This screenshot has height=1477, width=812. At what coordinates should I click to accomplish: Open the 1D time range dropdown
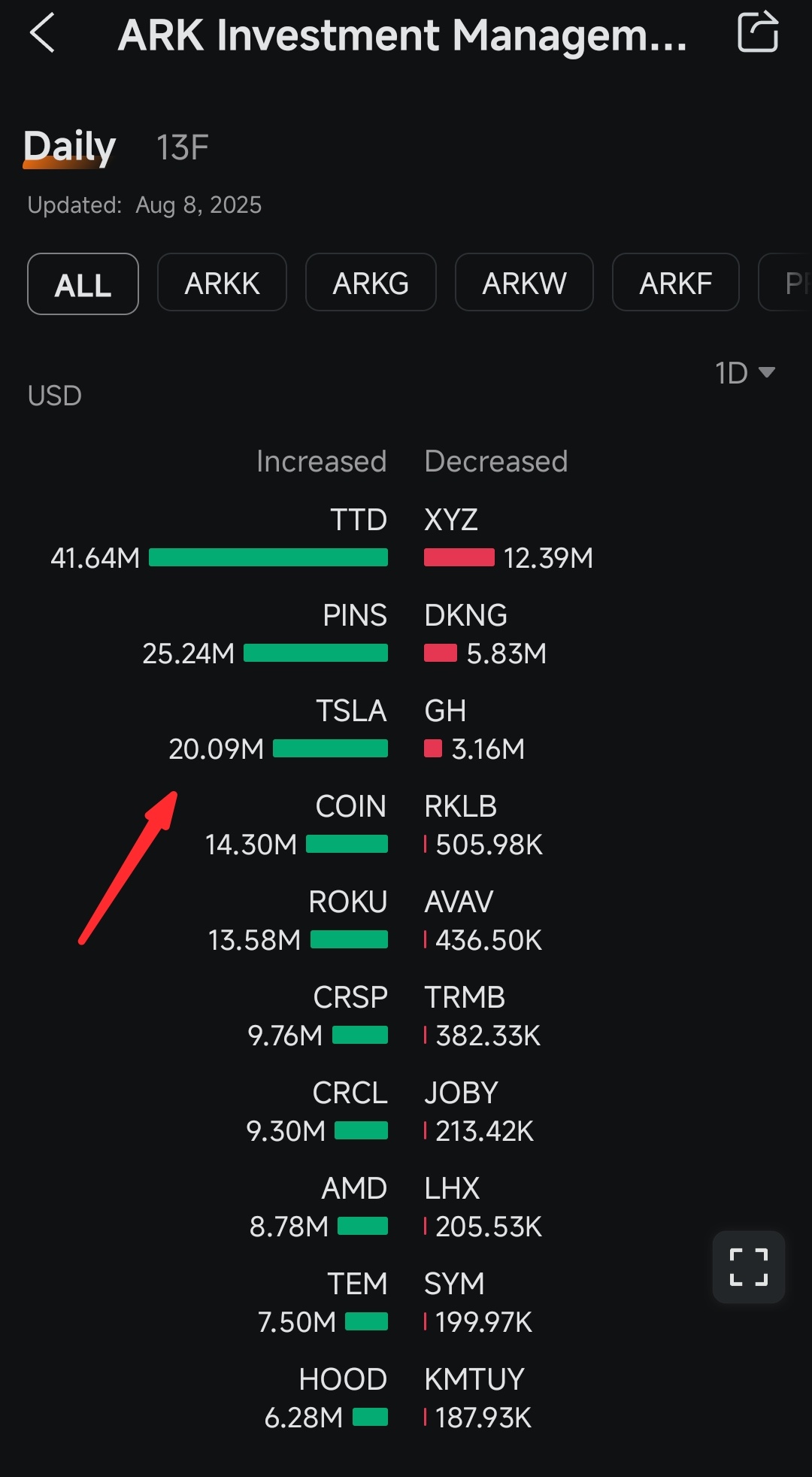coord(744,373)
